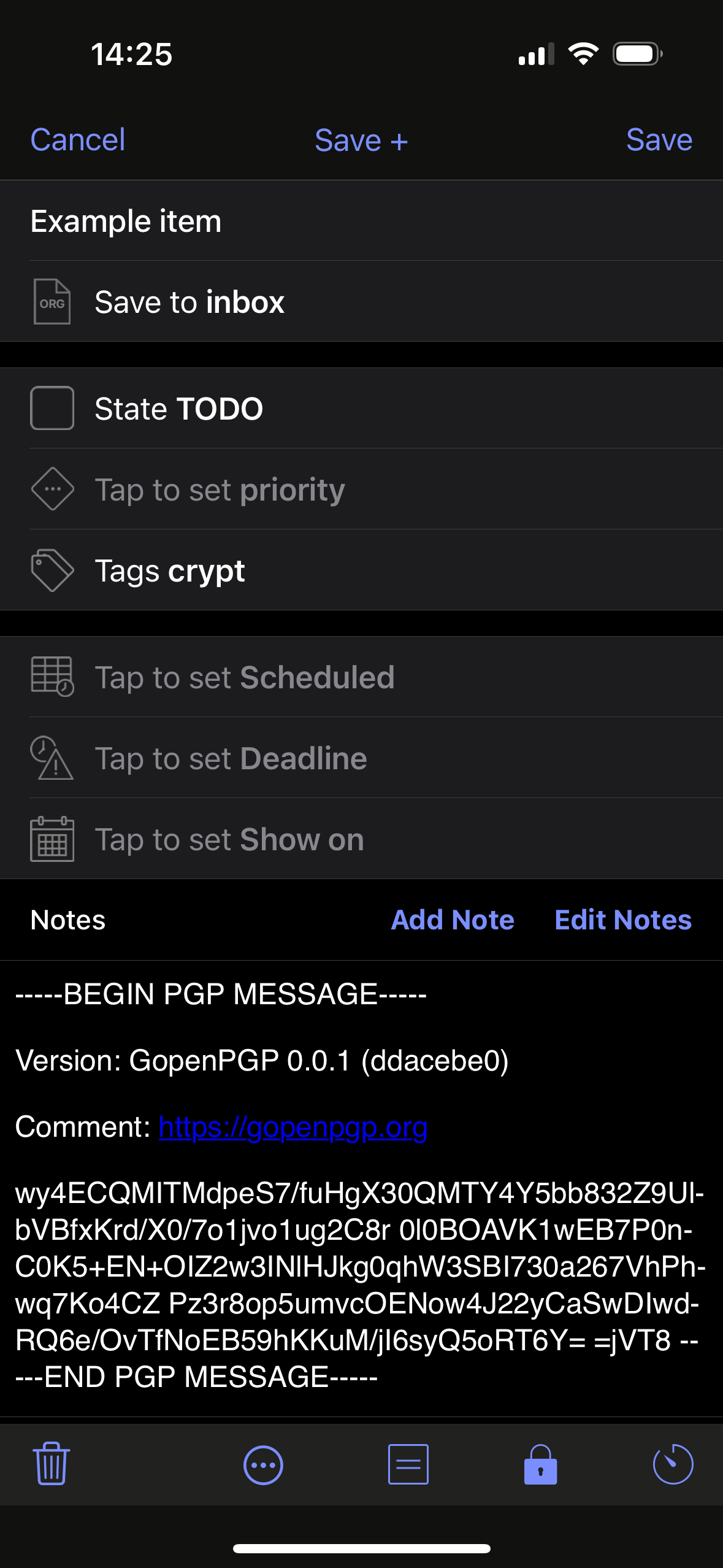
Task: Open Save to inbox destination
Action: tap(189, 302)
